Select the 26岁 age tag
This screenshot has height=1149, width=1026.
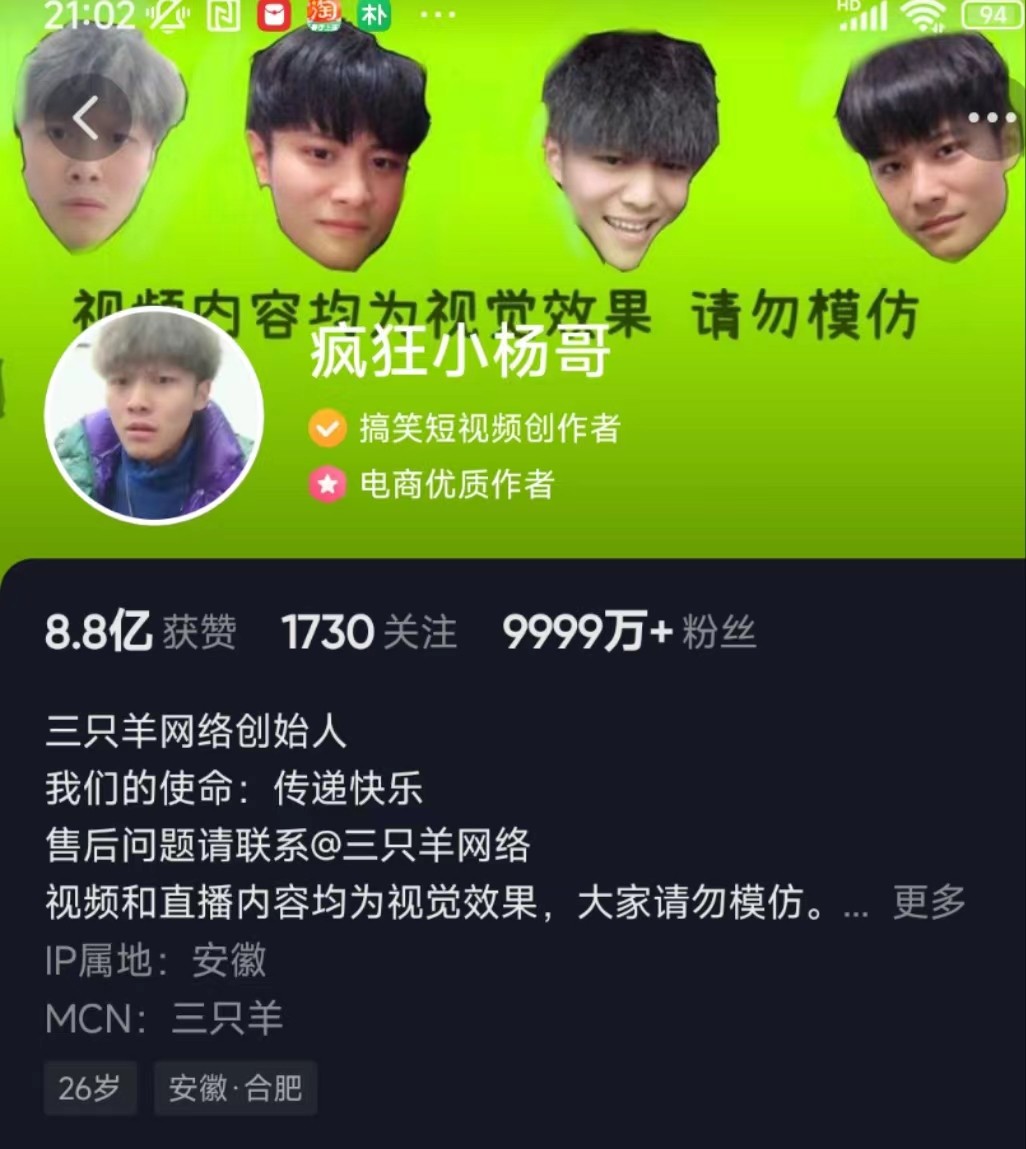click(x=90, y=1090)
